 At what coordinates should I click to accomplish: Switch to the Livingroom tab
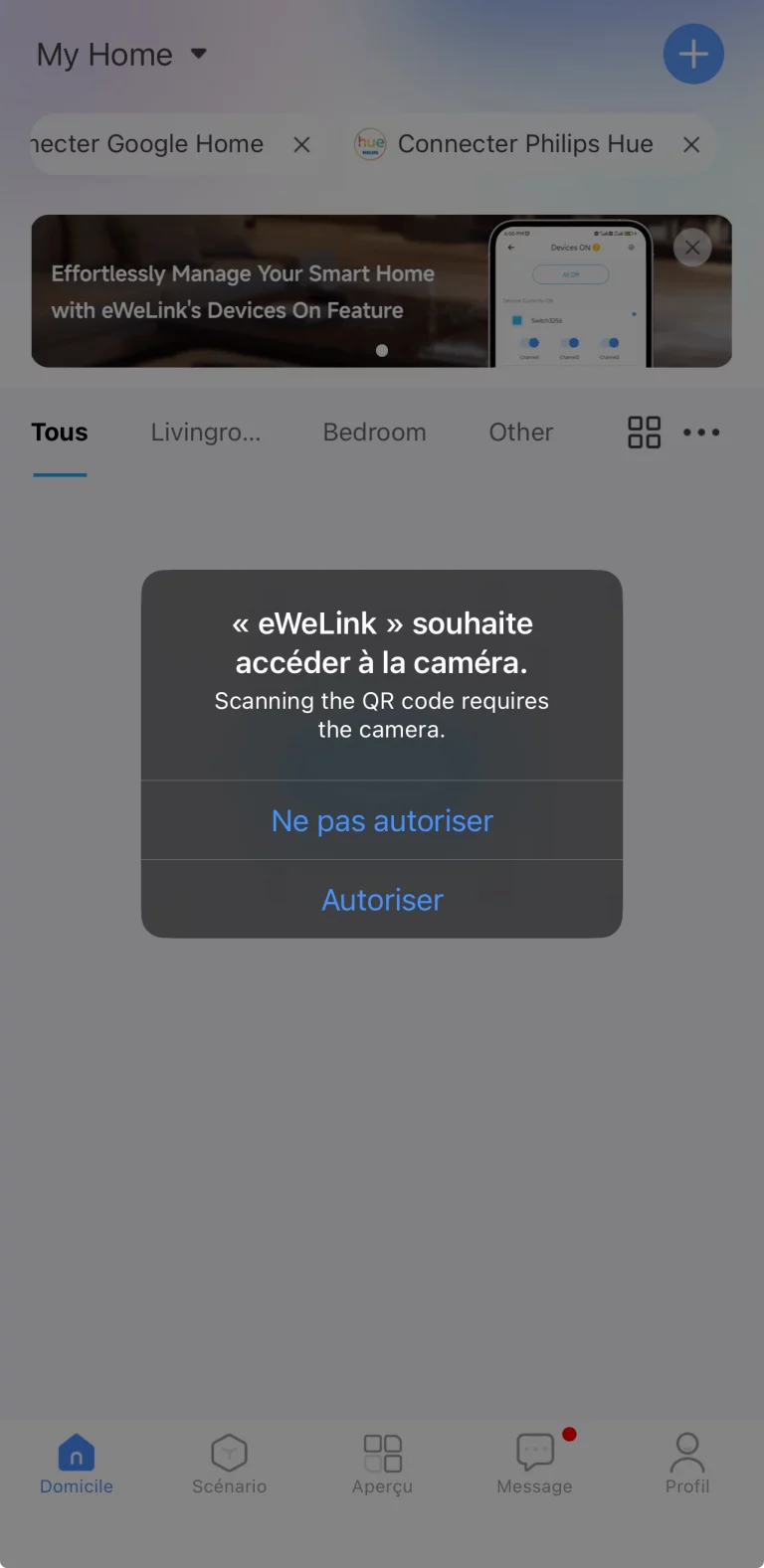click(206, 433)
